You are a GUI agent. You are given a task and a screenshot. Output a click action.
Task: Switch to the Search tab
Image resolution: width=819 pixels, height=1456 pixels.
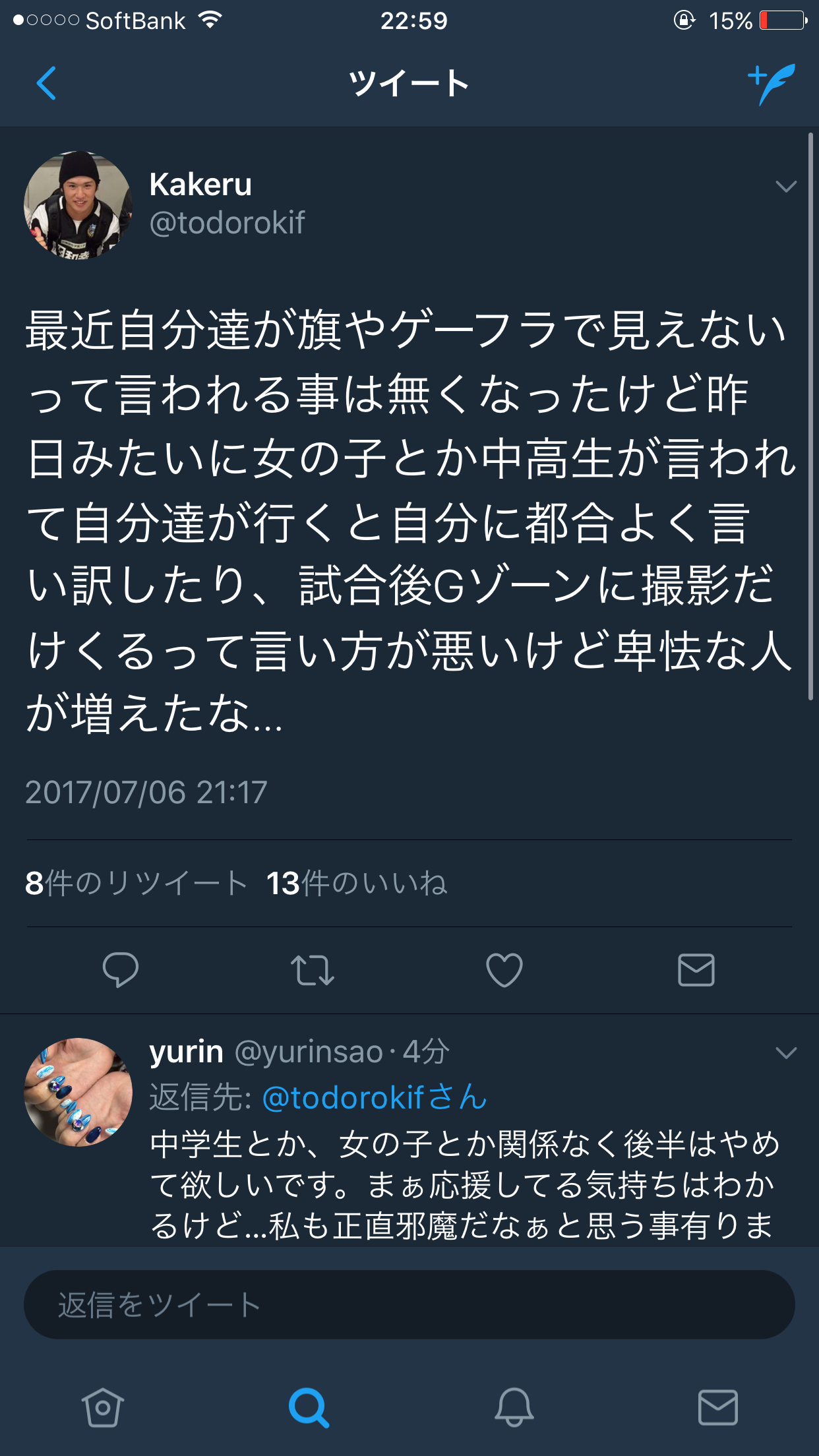point(308,1408)
